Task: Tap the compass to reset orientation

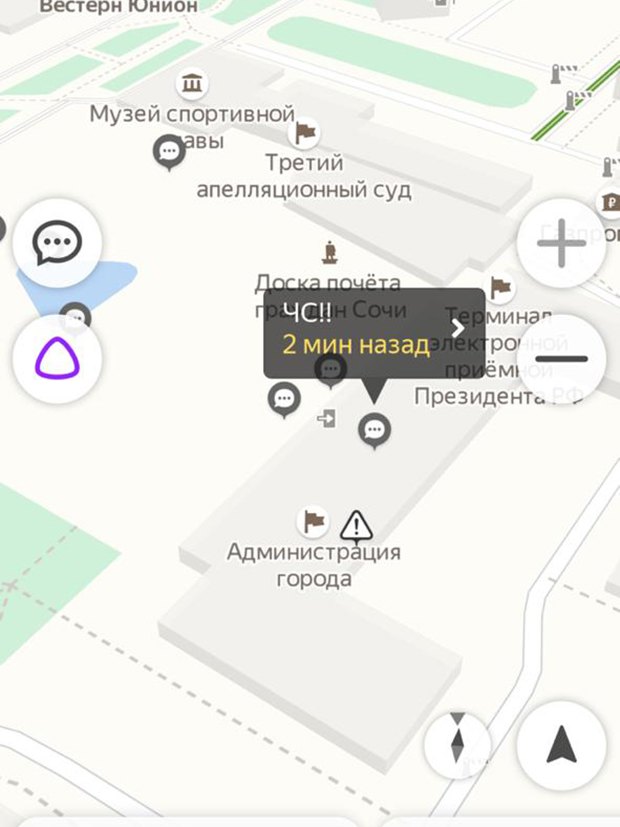Action: tap(457, 744)
